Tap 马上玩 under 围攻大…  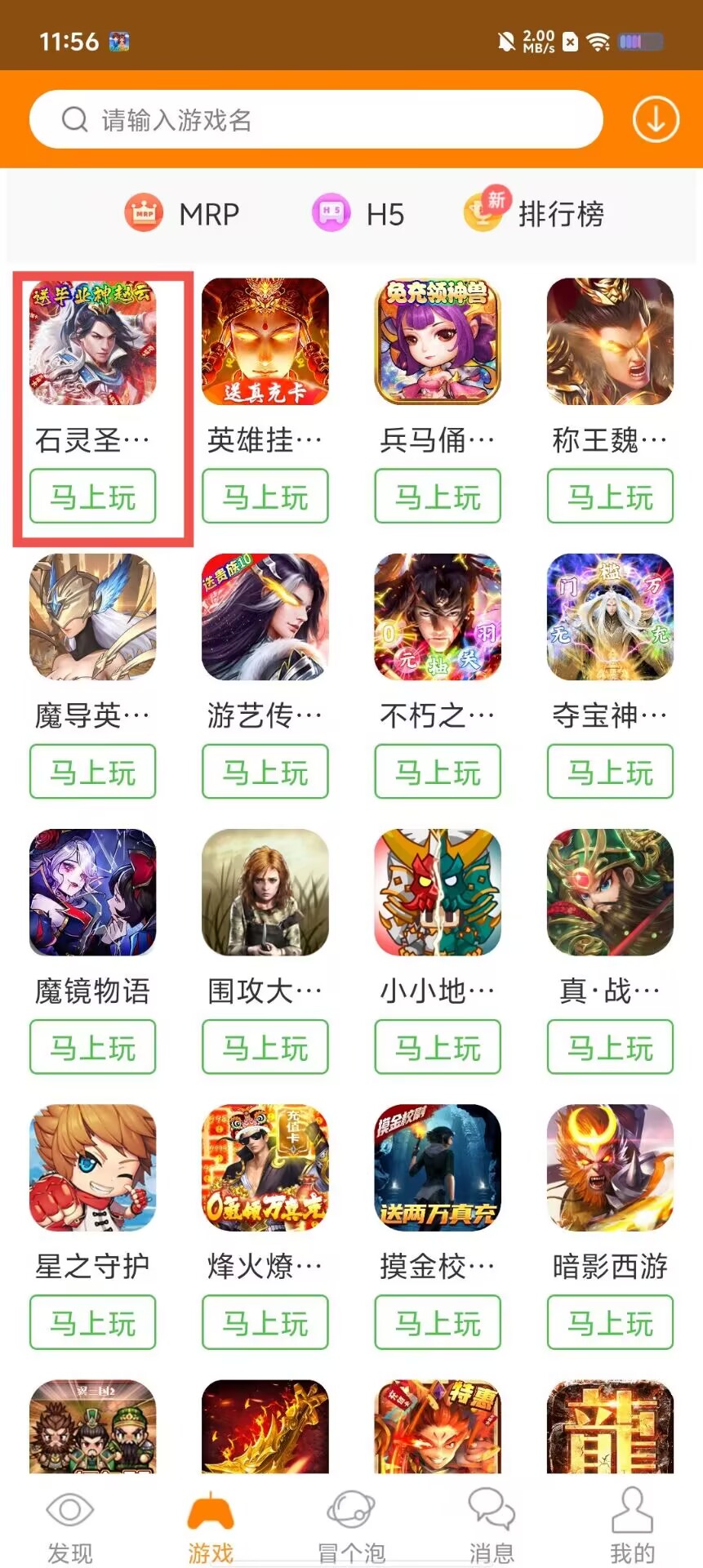(x=265, y=1047)
